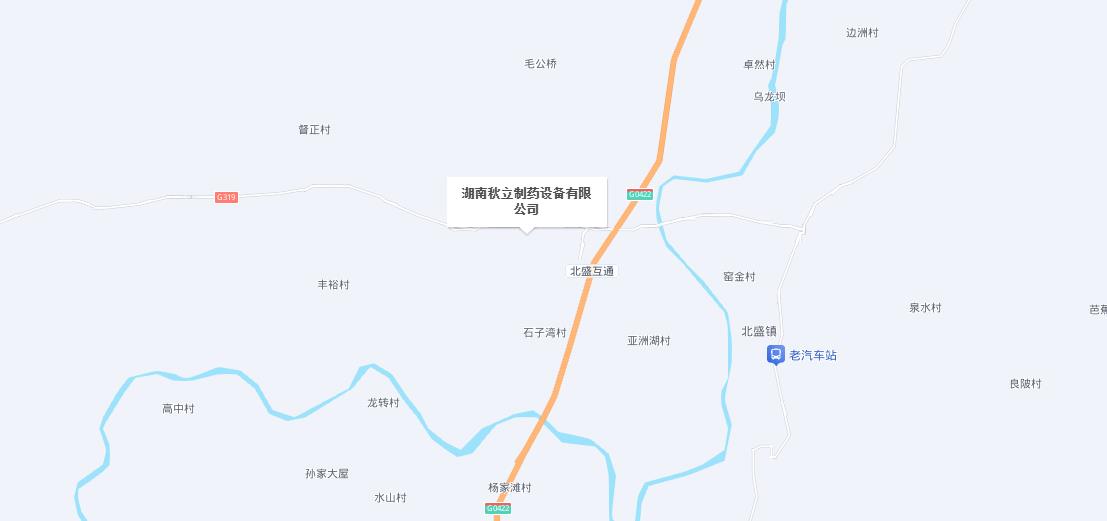The height and width of the screenshot is (521, 1107).
Task: Open the 老汽车站 bus station marker
Action: coord(775,354)
